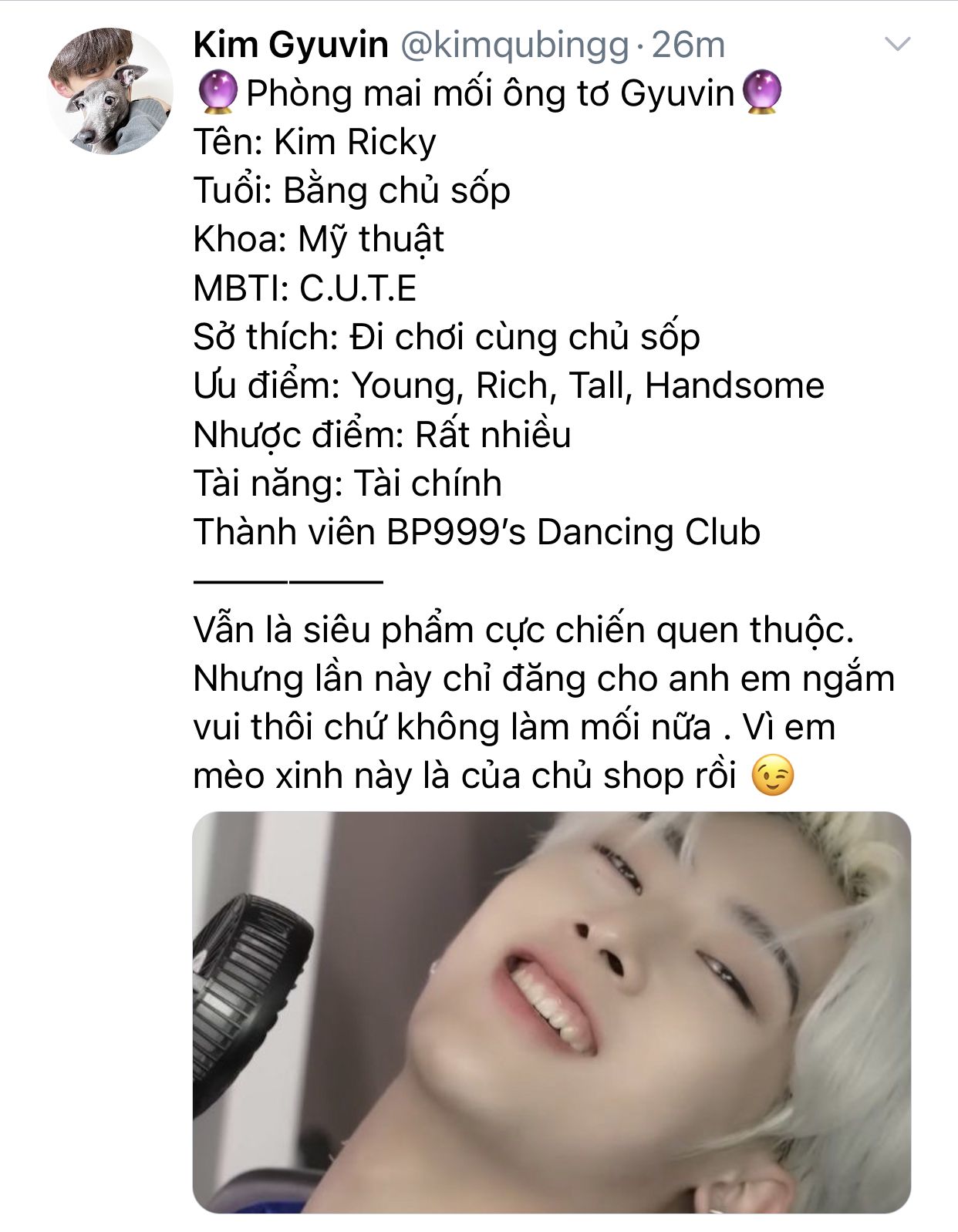Image resolution: width=958 pixels, height=1232 pixels.
Task: Open Kim Gyuvin's profile picture
Action: coord(110,91)
